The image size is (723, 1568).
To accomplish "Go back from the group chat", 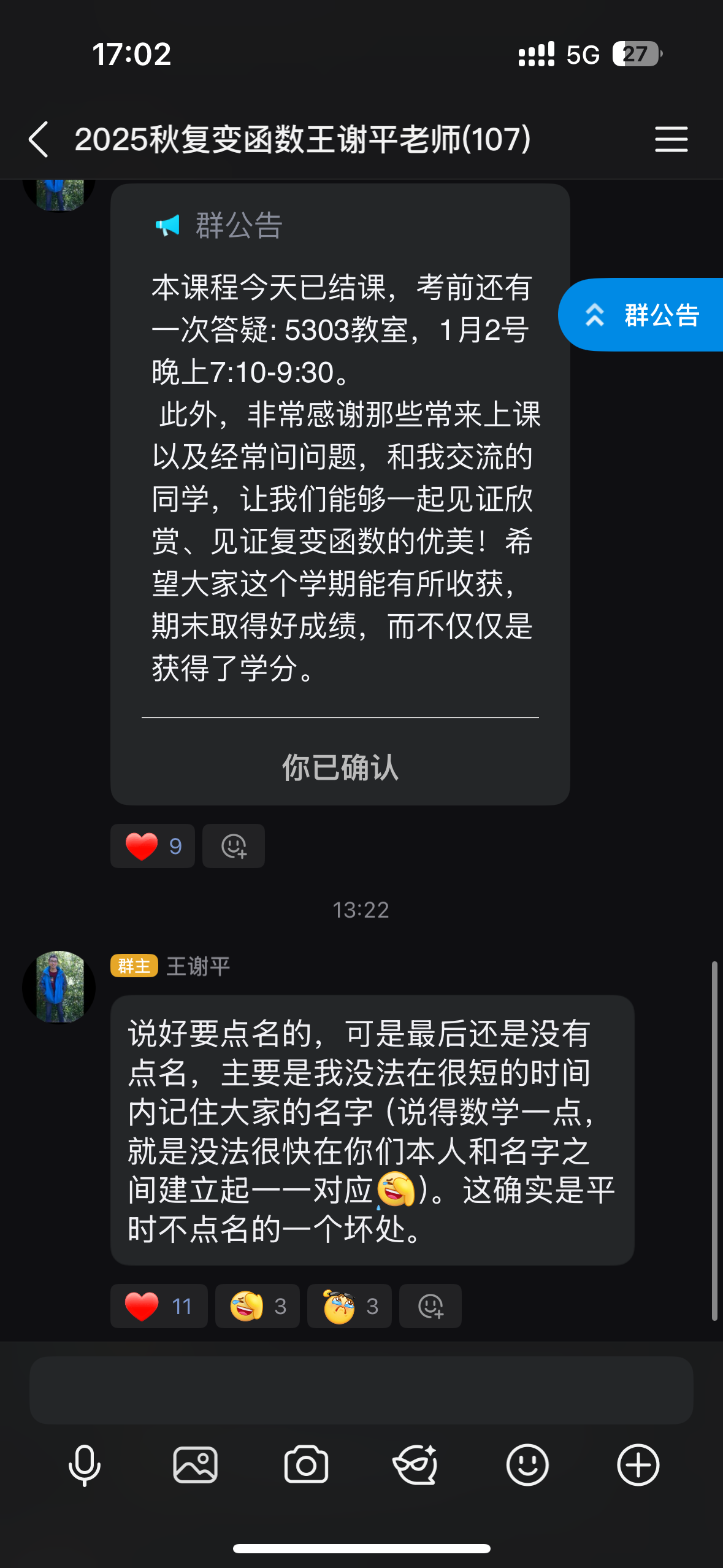I will [x=38, y=139].
